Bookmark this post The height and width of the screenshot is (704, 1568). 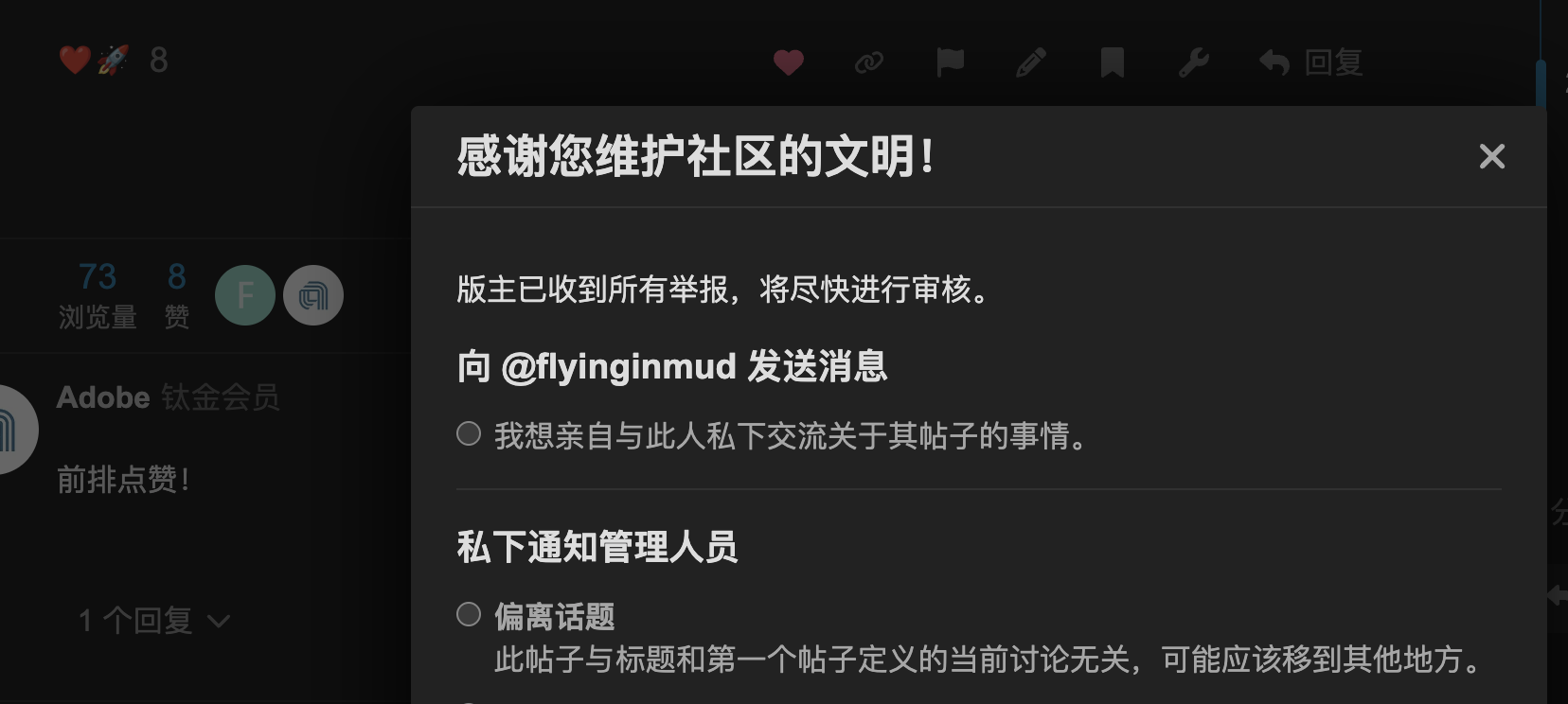pyautogui.click(x=1113, y=62)
